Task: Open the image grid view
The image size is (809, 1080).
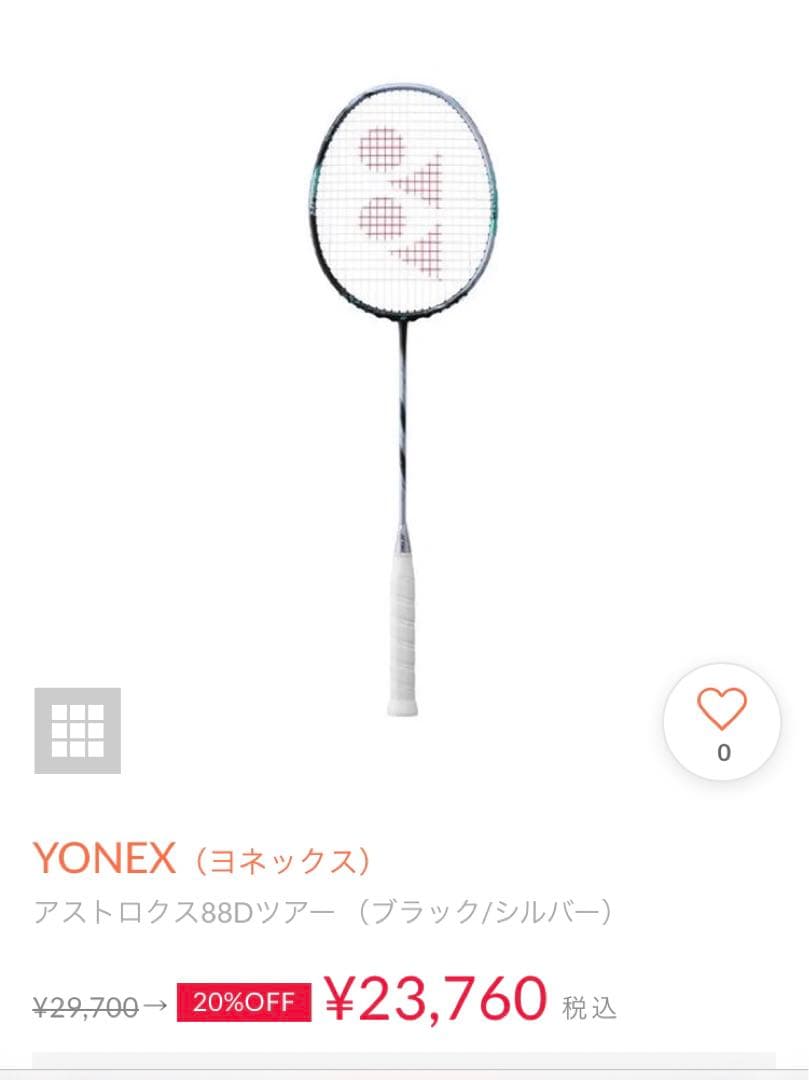Action: (78, 731)
